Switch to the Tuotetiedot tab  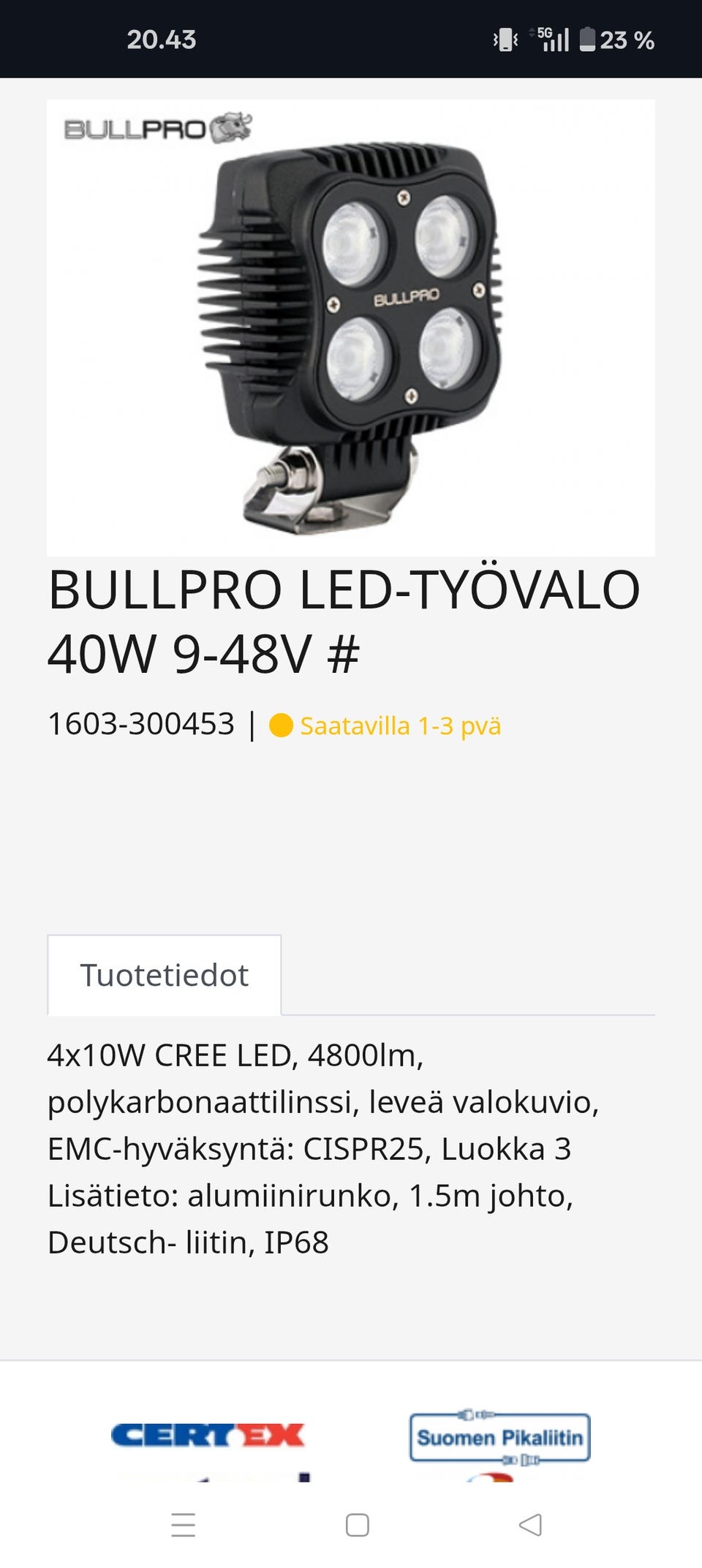(165, 976)
